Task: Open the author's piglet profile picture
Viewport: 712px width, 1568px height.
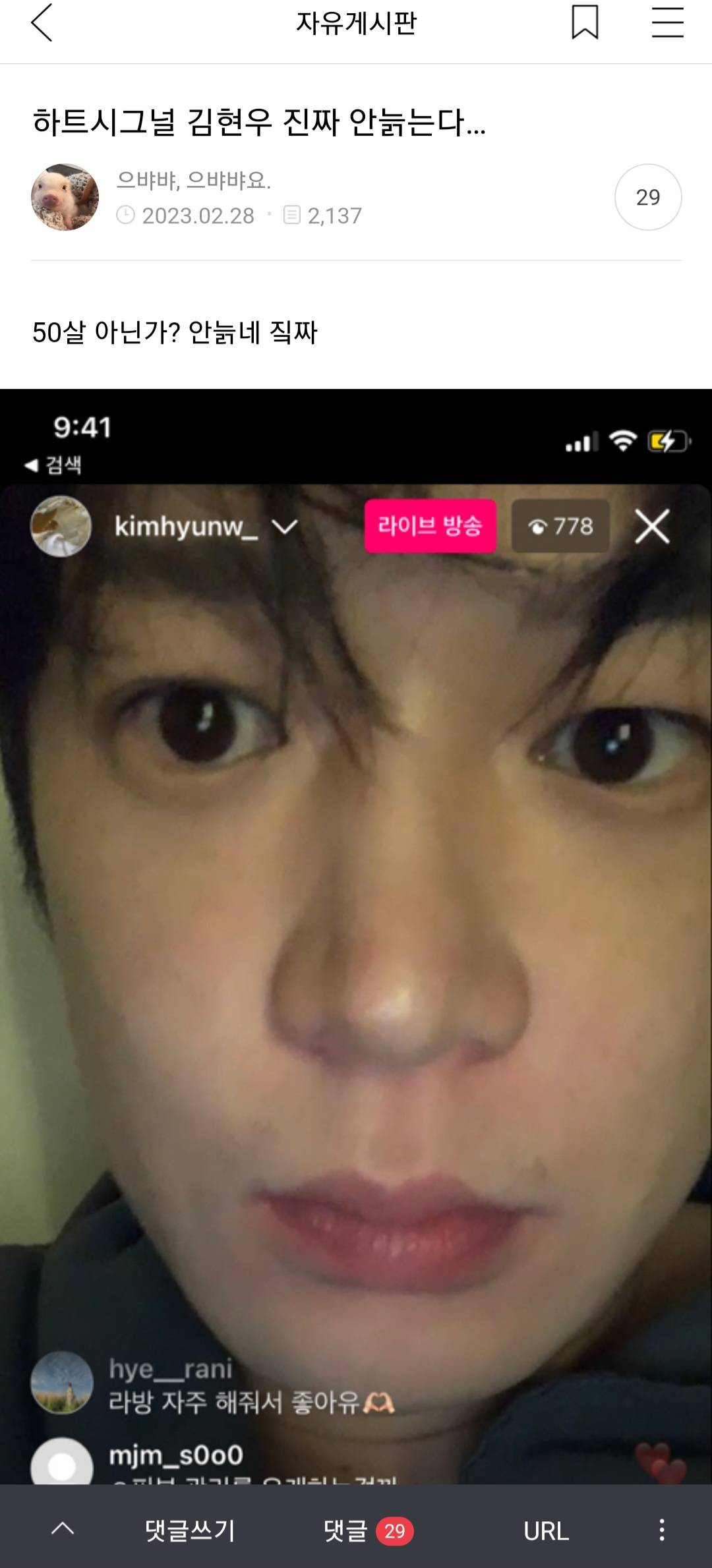Action: (x=65, y=197)
